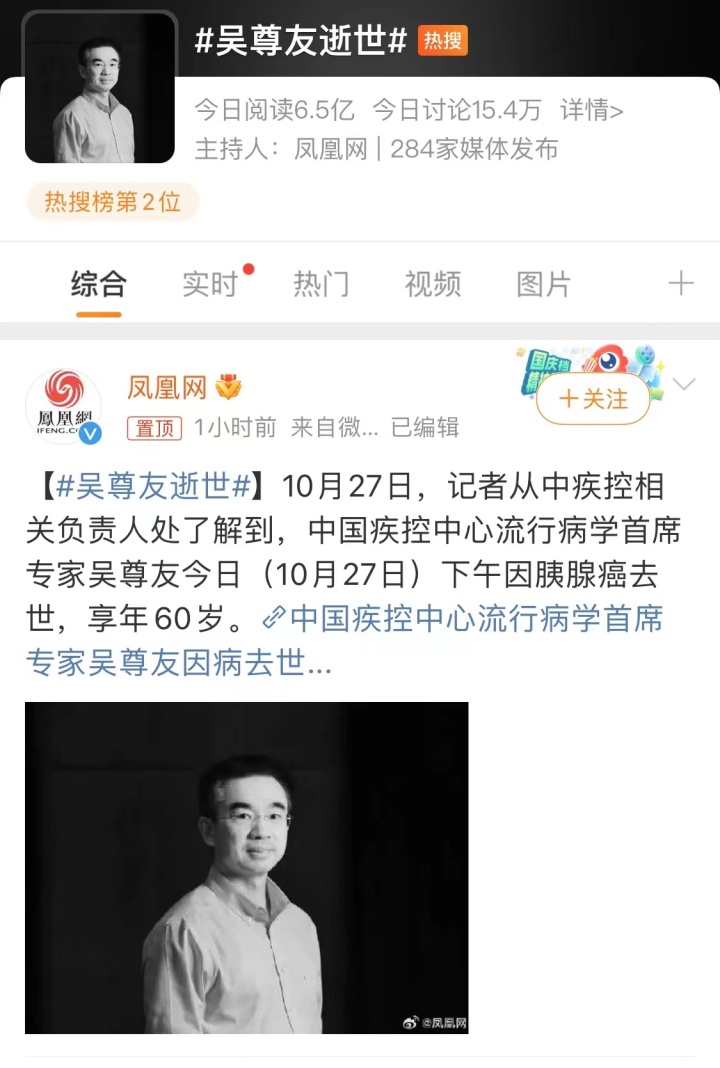
Task: Switch to the 视频 tab
Action: 432,284
